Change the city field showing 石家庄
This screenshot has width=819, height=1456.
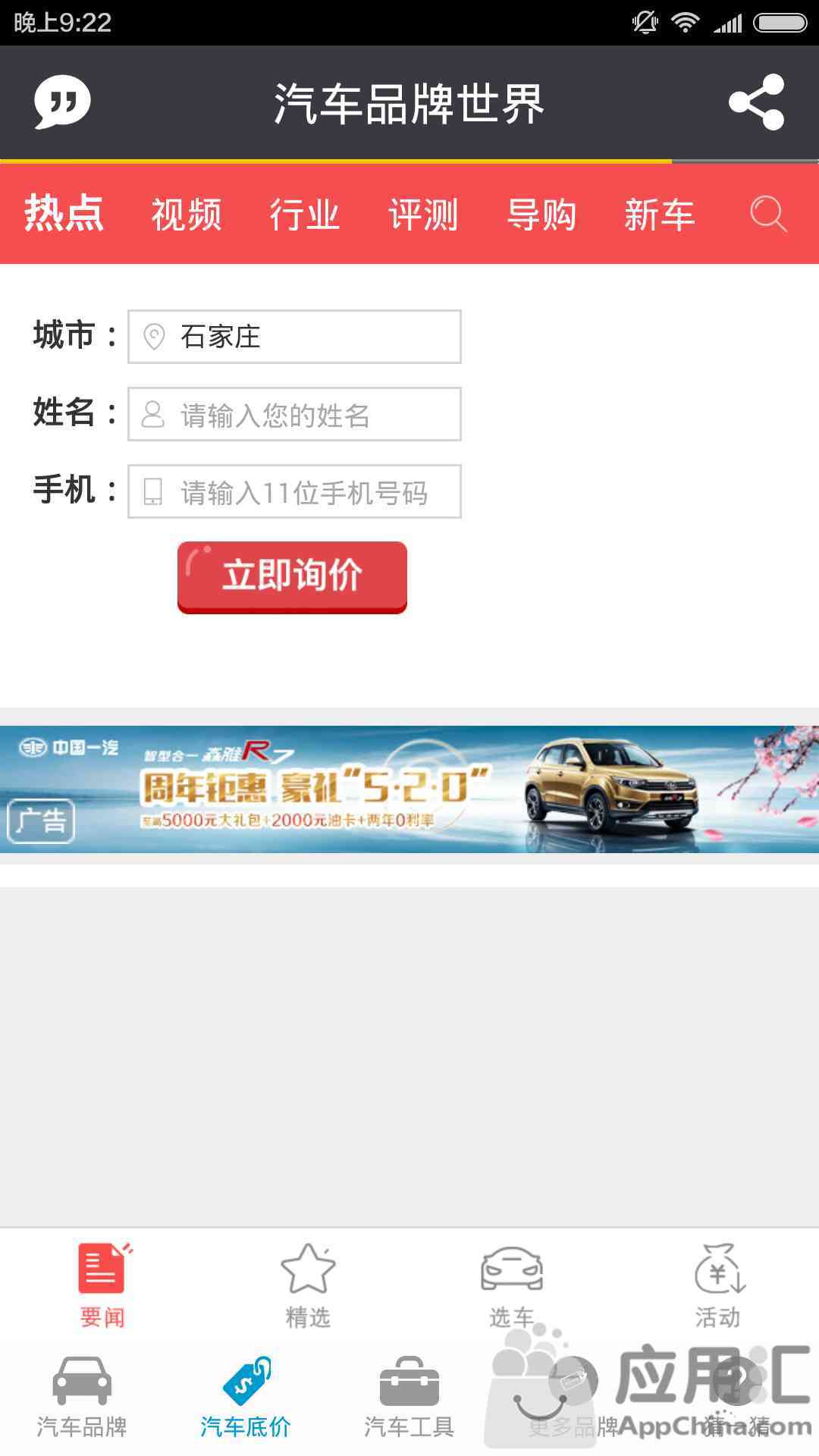(x=294, y=337)
